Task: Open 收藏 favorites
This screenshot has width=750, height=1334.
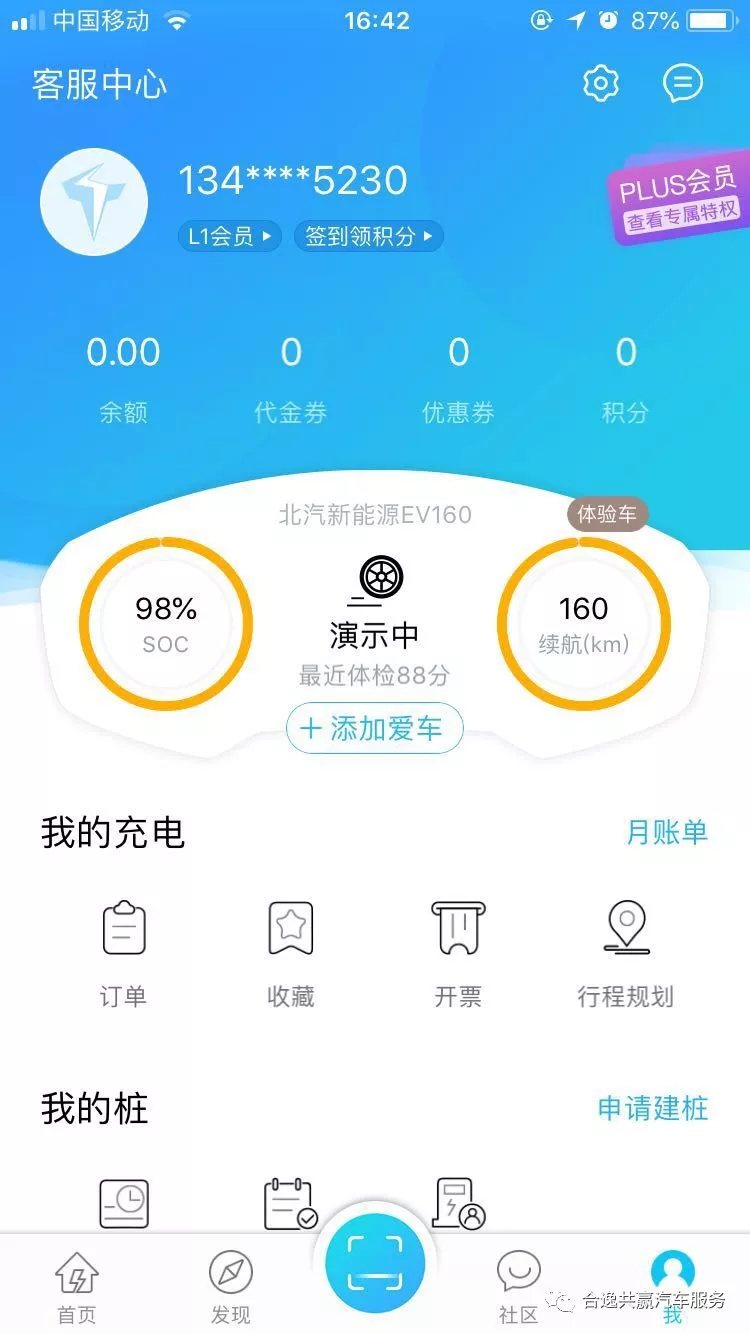Action: point(291,950)
